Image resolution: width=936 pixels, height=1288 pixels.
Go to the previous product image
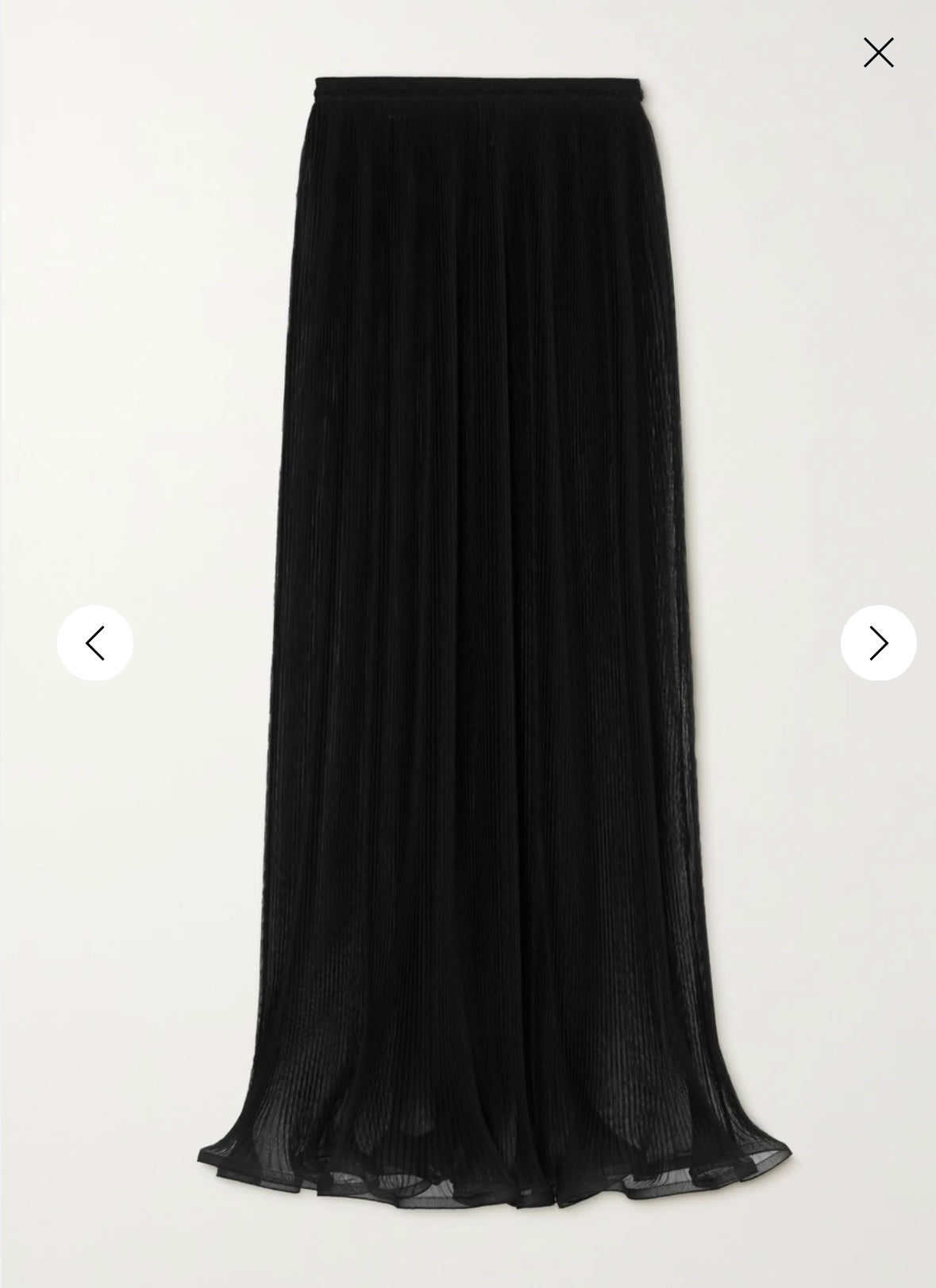95,642
